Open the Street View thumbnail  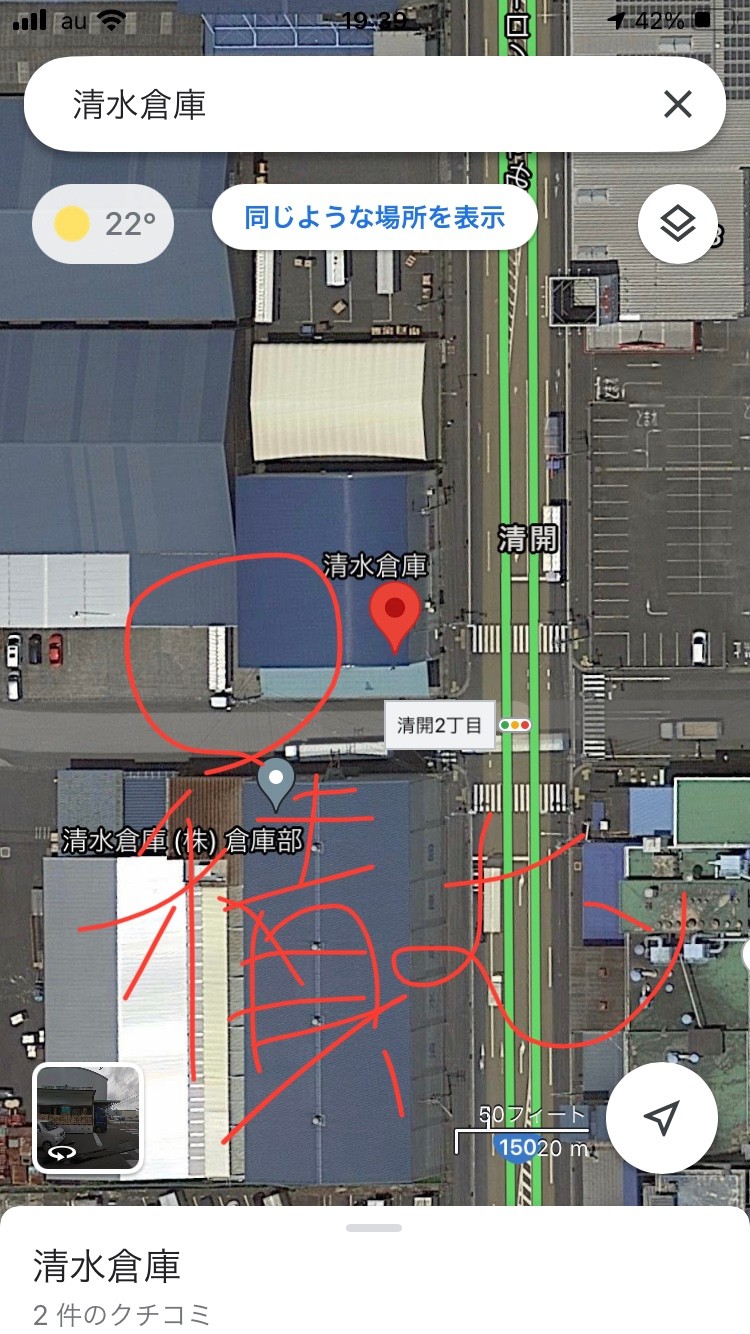coord(88,1117)
